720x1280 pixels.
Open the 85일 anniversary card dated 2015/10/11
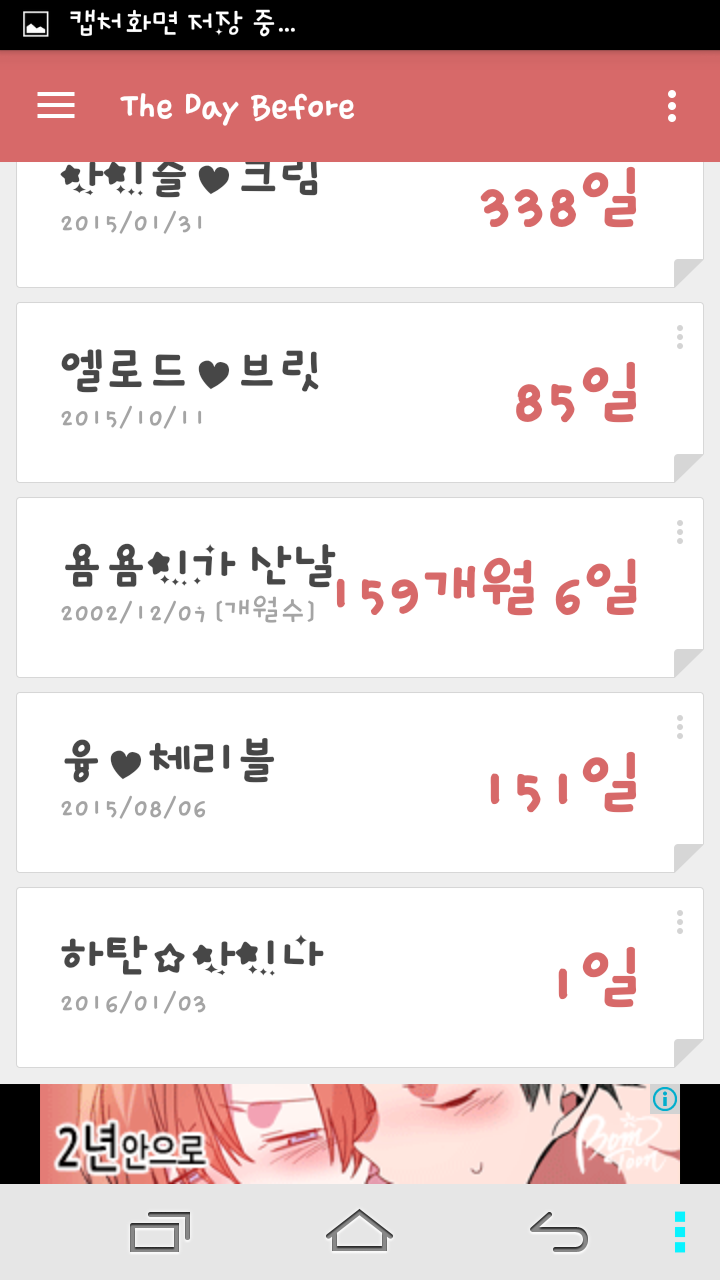tap(360, 392)
